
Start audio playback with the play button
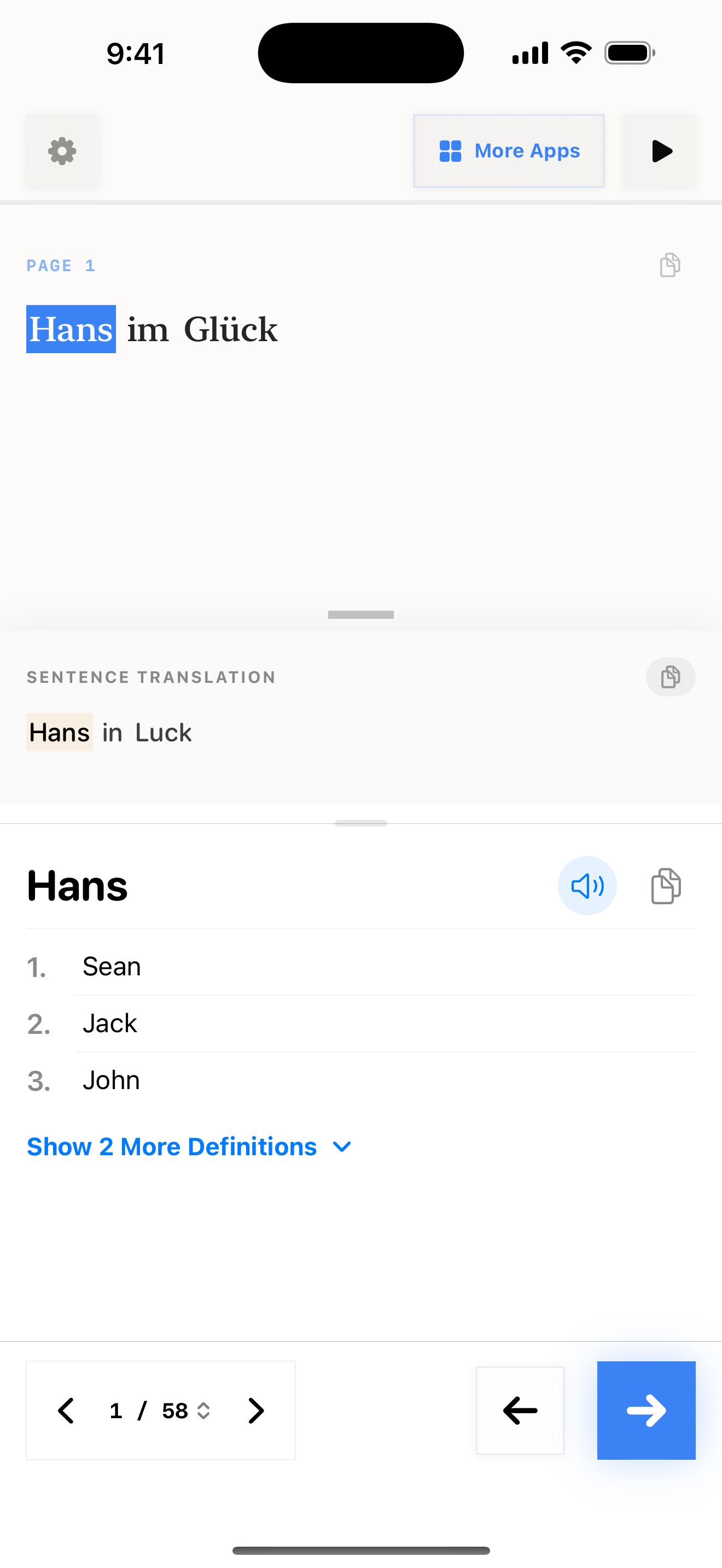(661, 151)
